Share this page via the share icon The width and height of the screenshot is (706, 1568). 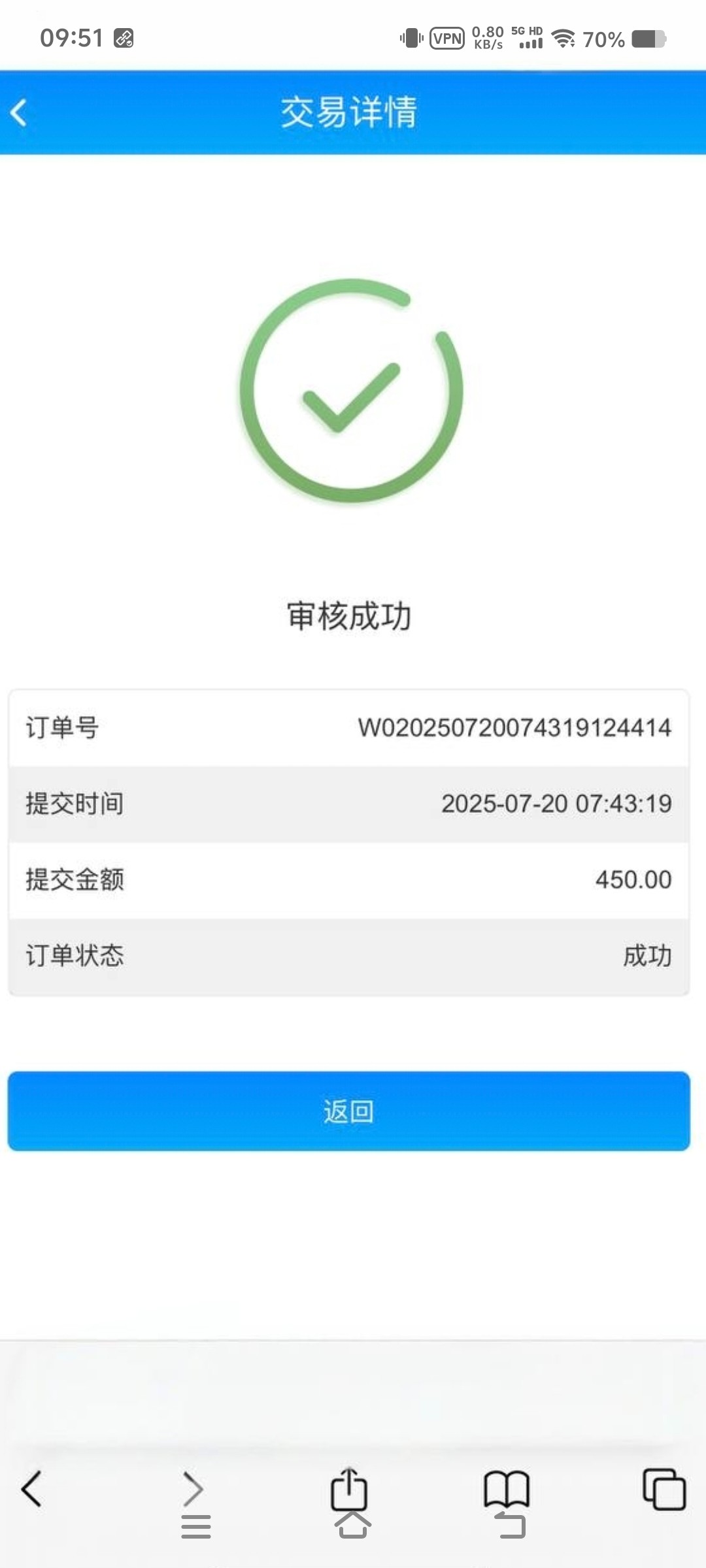349,1488
